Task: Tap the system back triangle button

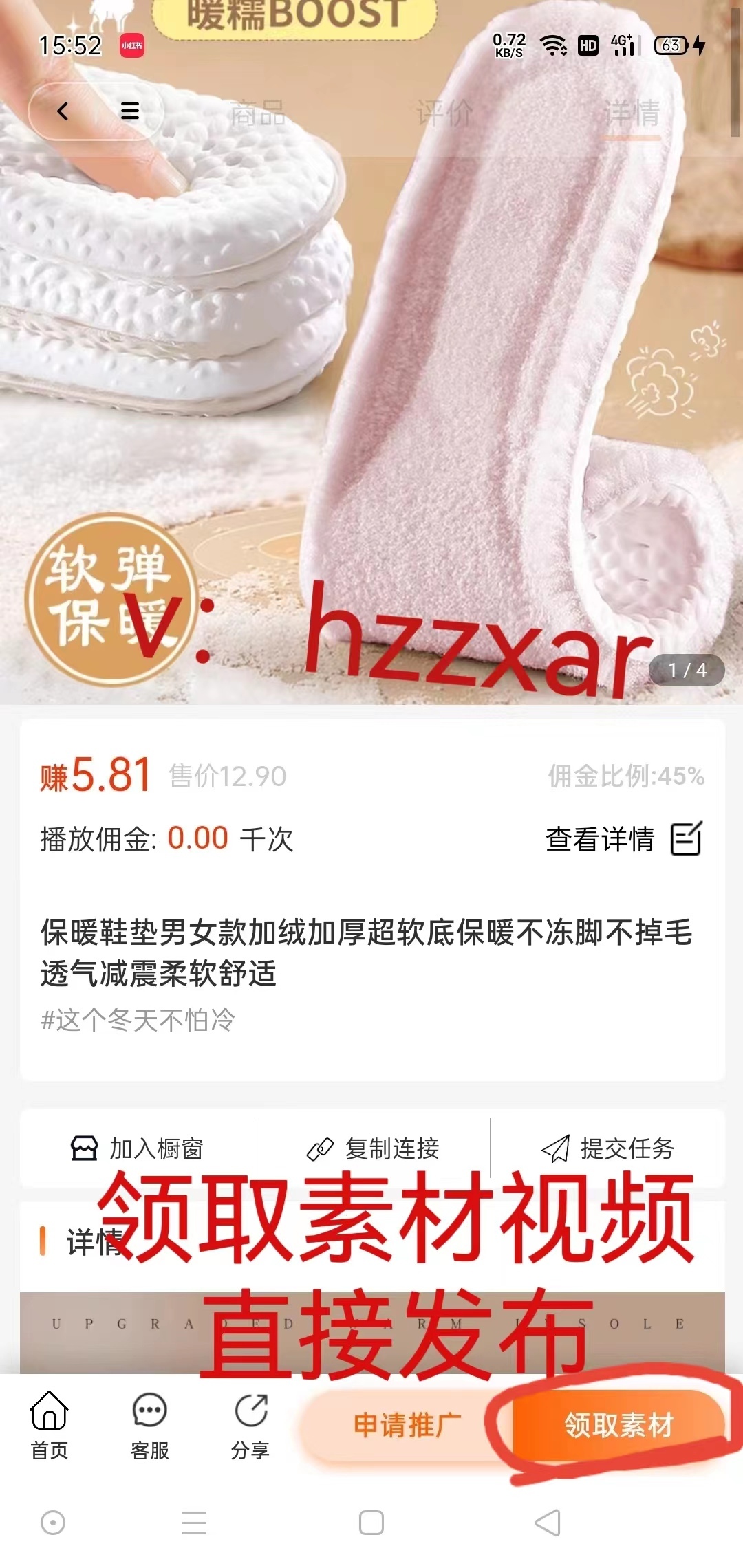Action: pyautogui.click(x=548, y=1523)
